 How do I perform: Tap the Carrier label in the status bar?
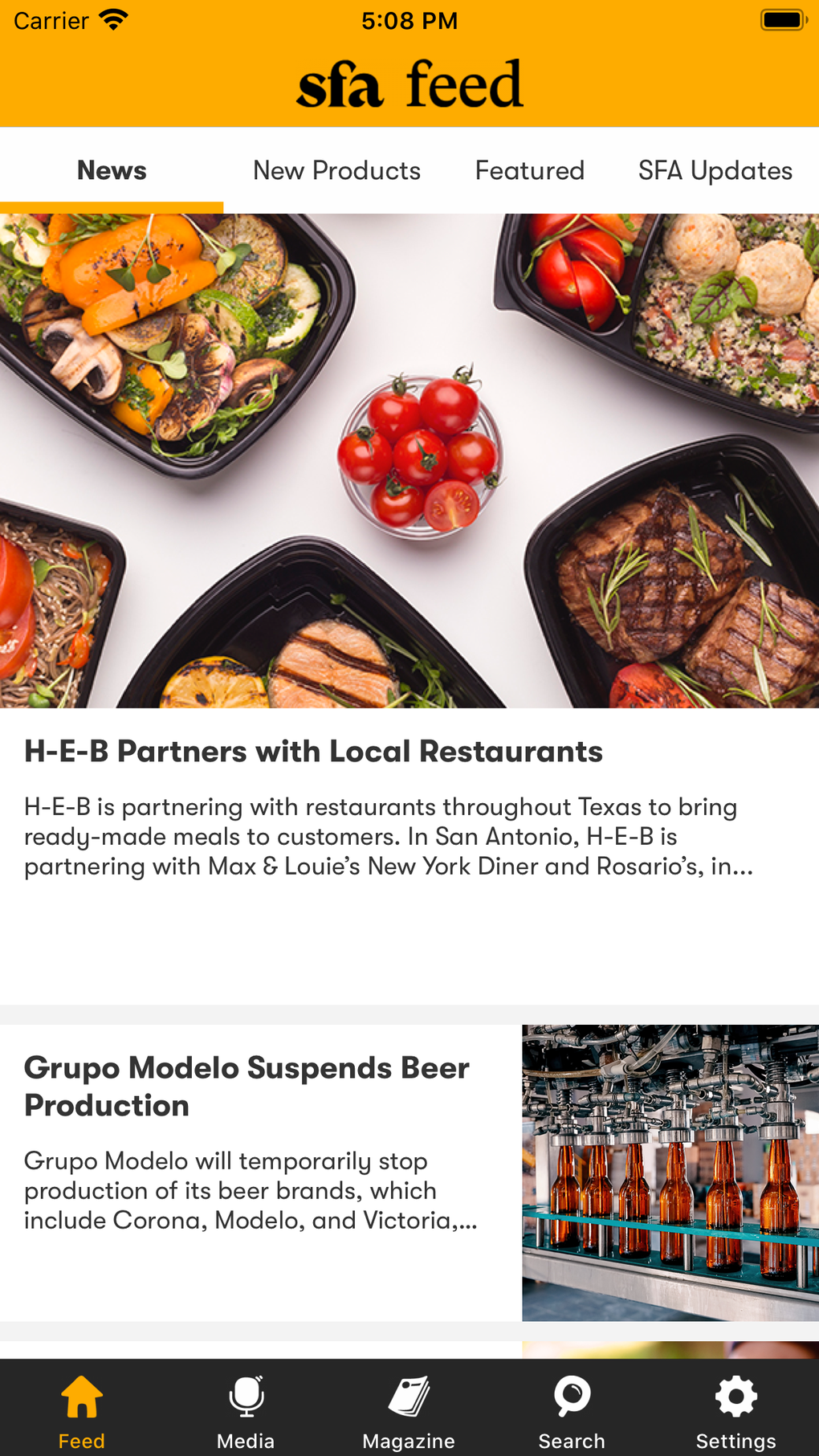pyautogui.click(x=48, y=19)
